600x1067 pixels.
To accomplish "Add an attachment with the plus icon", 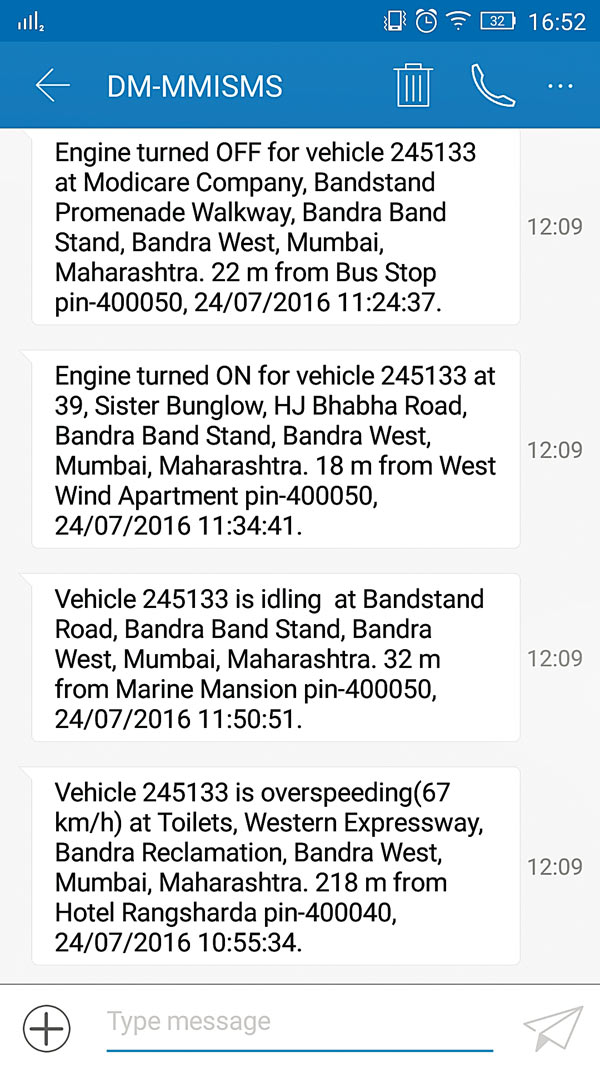I will [47, 1027].
